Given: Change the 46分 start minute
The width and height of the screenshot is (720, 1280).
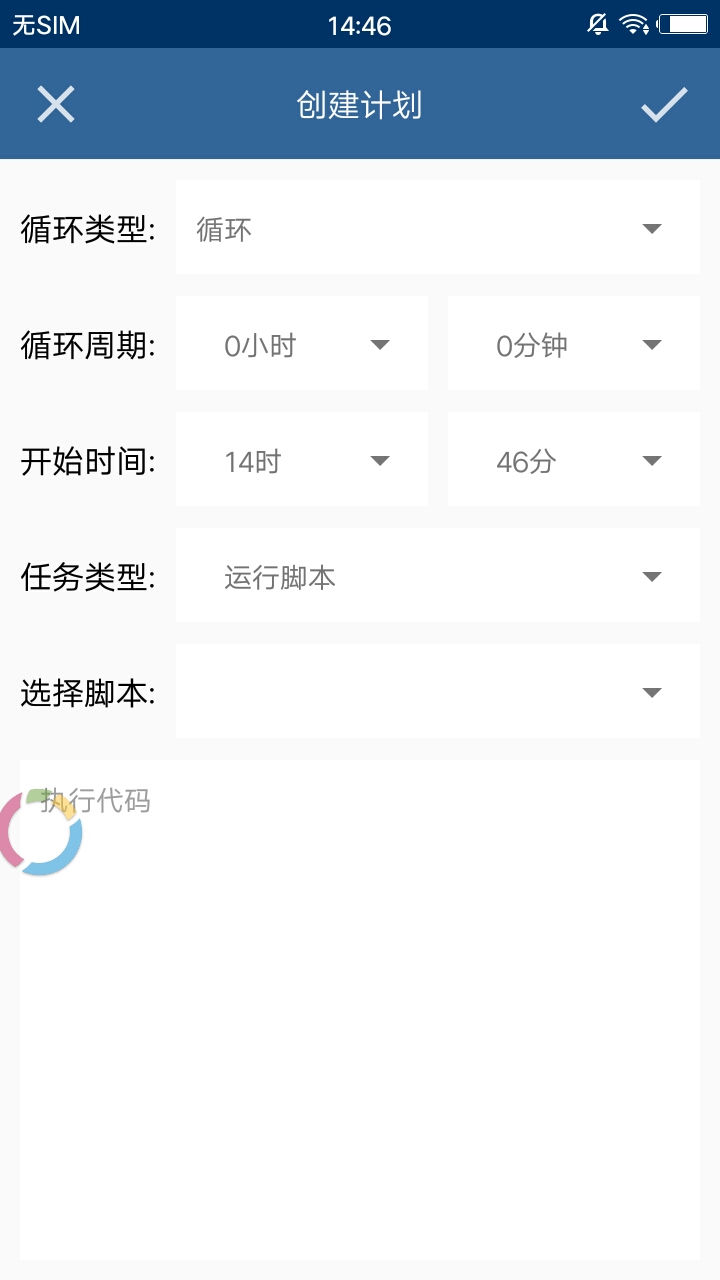Looking at the screenshot, I should 573,460.
